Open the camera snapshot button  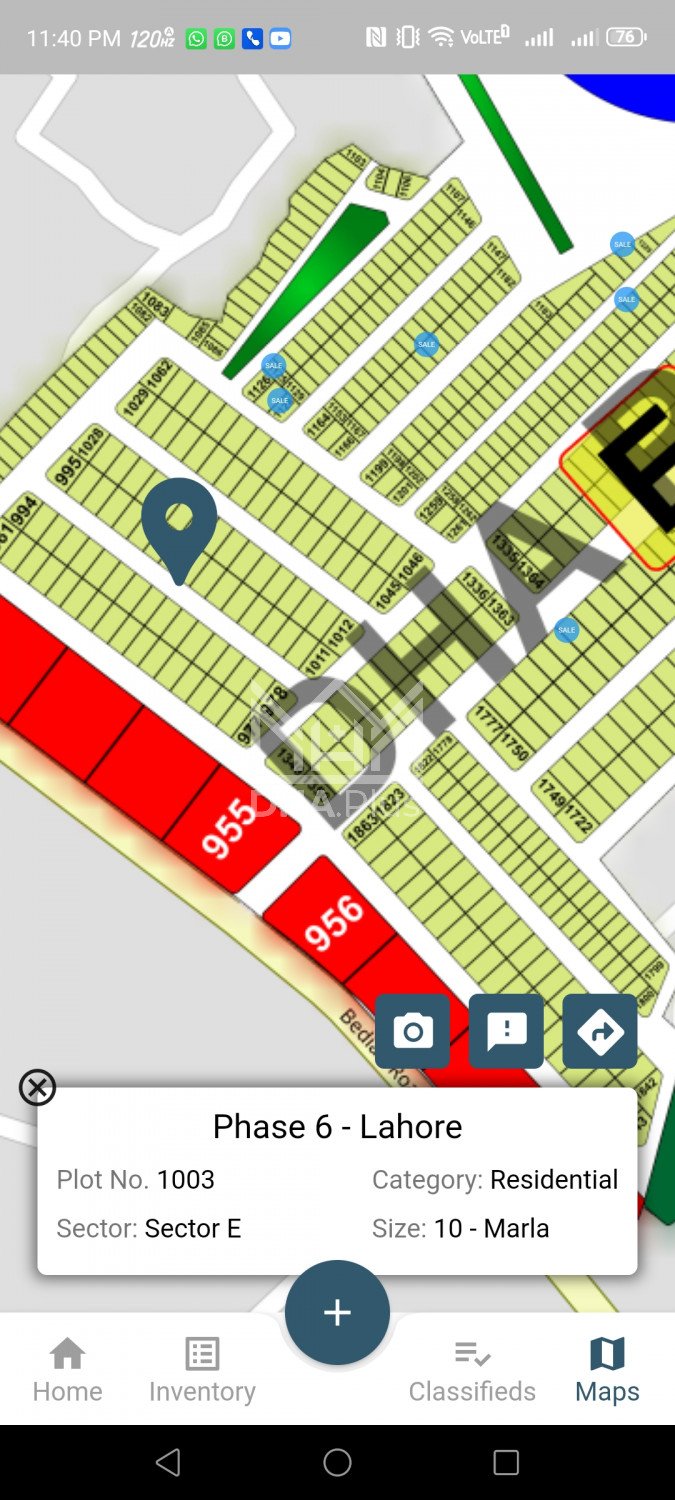(412, 1031)
